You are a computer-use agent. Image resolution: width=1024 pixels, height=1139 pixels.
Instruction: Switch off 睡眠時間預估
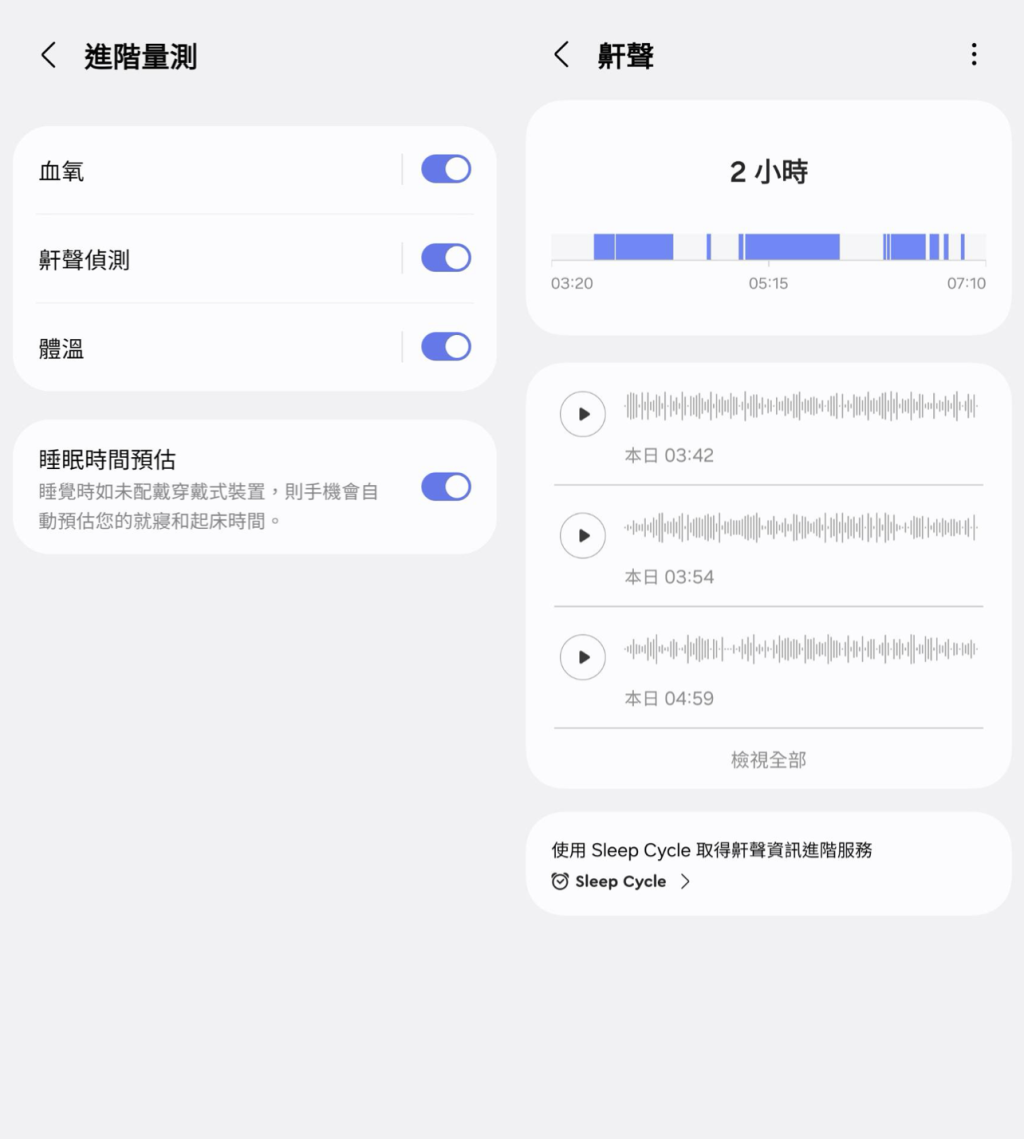[445, 487]
